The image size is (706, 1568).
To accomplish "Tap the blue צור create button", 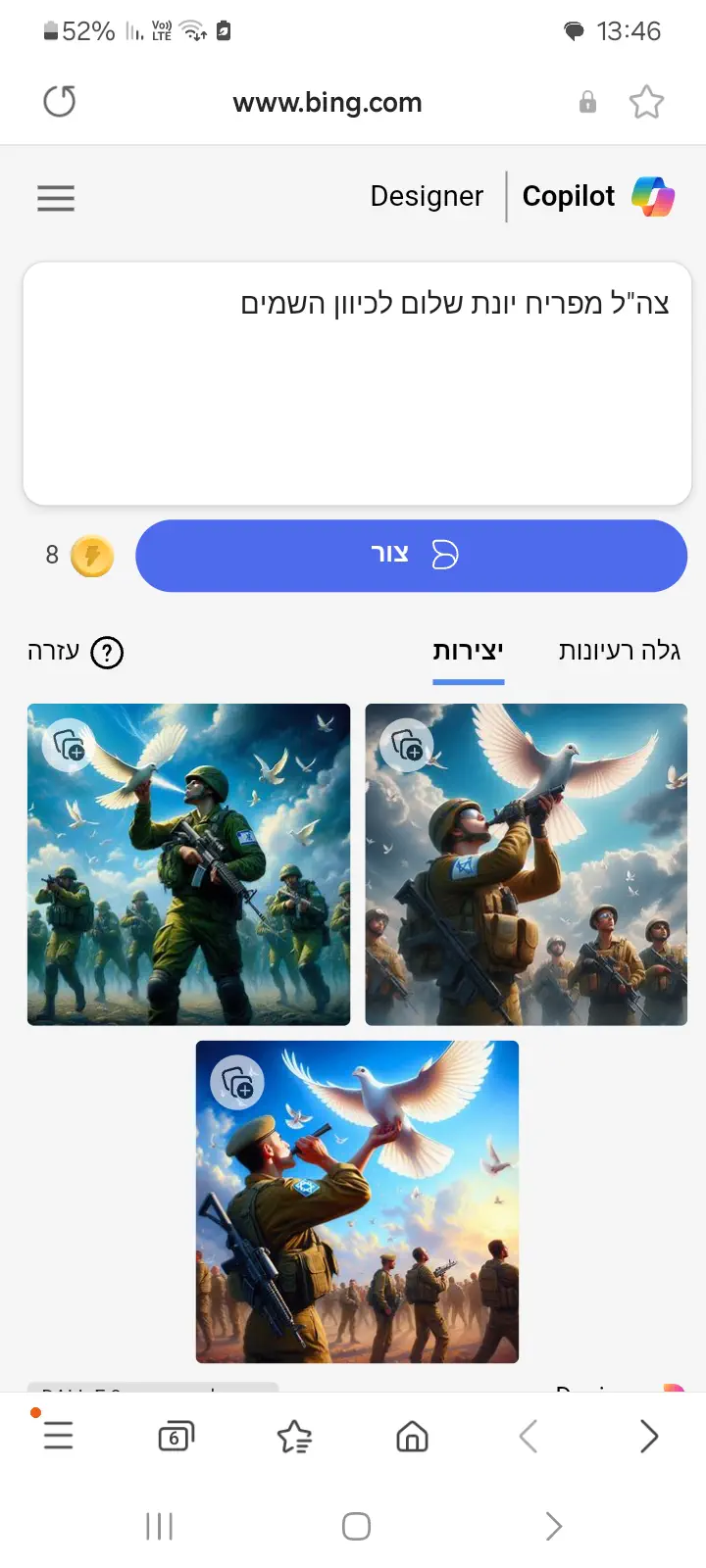I will [411, 556].
